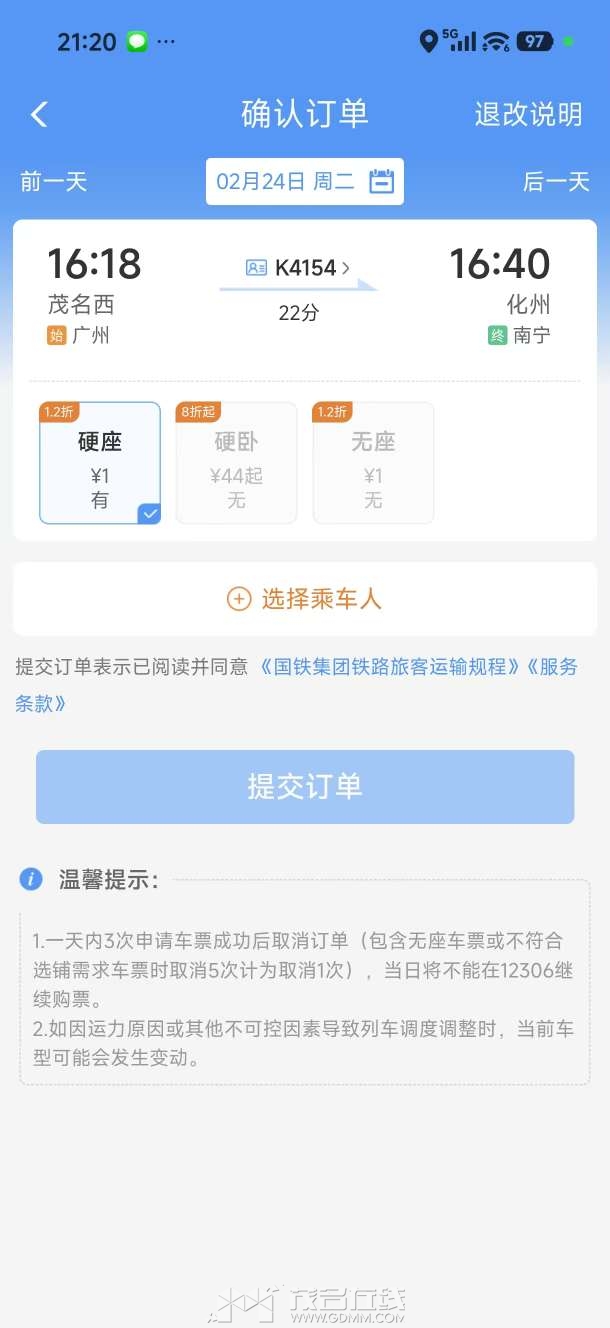
Task: Select the 硬座 seat option
Action: click(100, 463)
